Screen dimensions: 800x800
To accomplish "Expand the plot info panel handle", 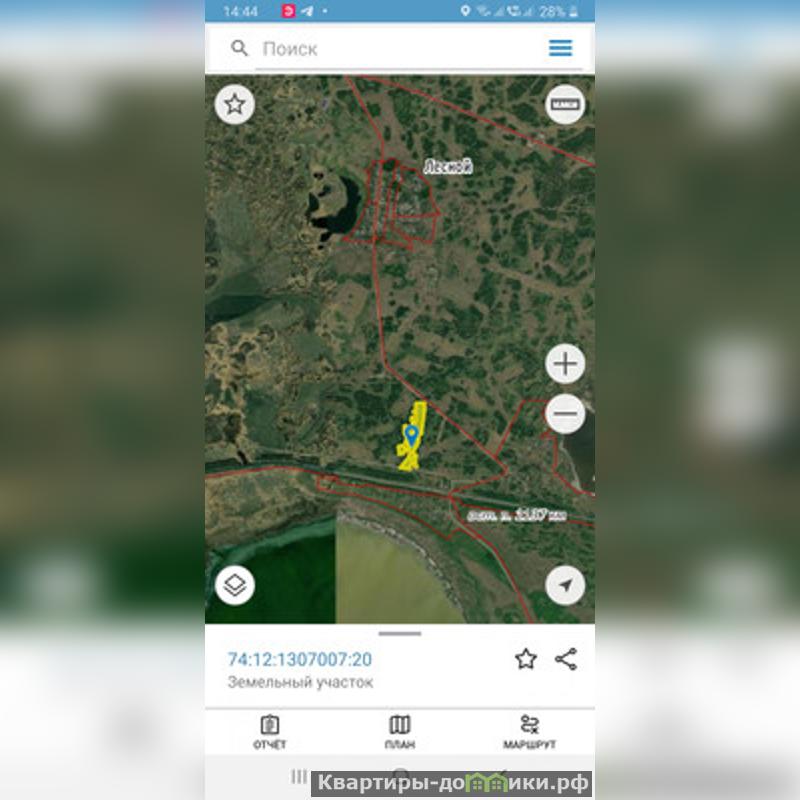I will tap(400, 633).
